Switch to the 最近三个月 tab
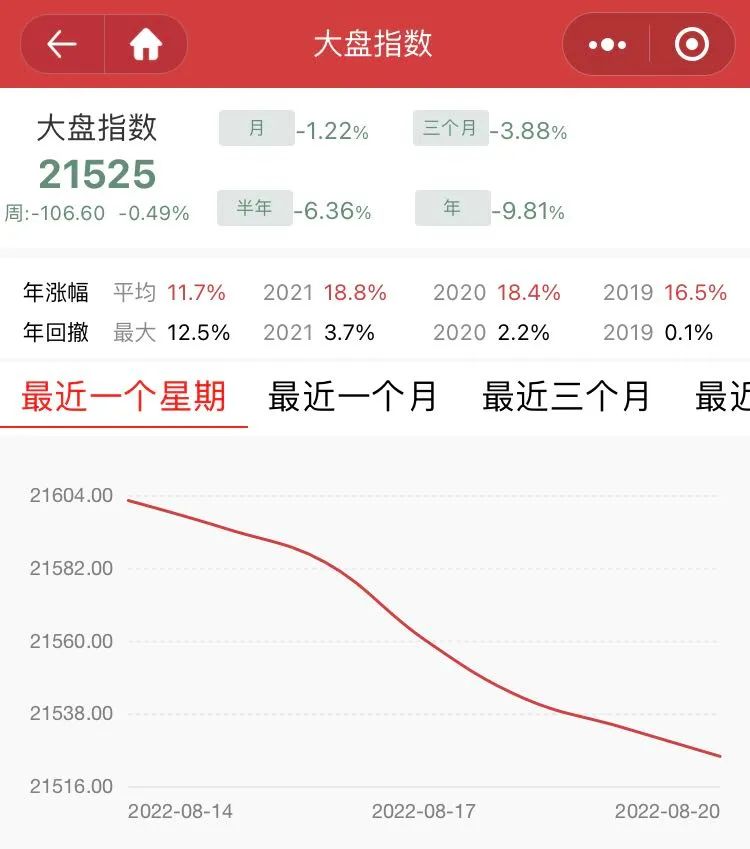 pos(566,396)
